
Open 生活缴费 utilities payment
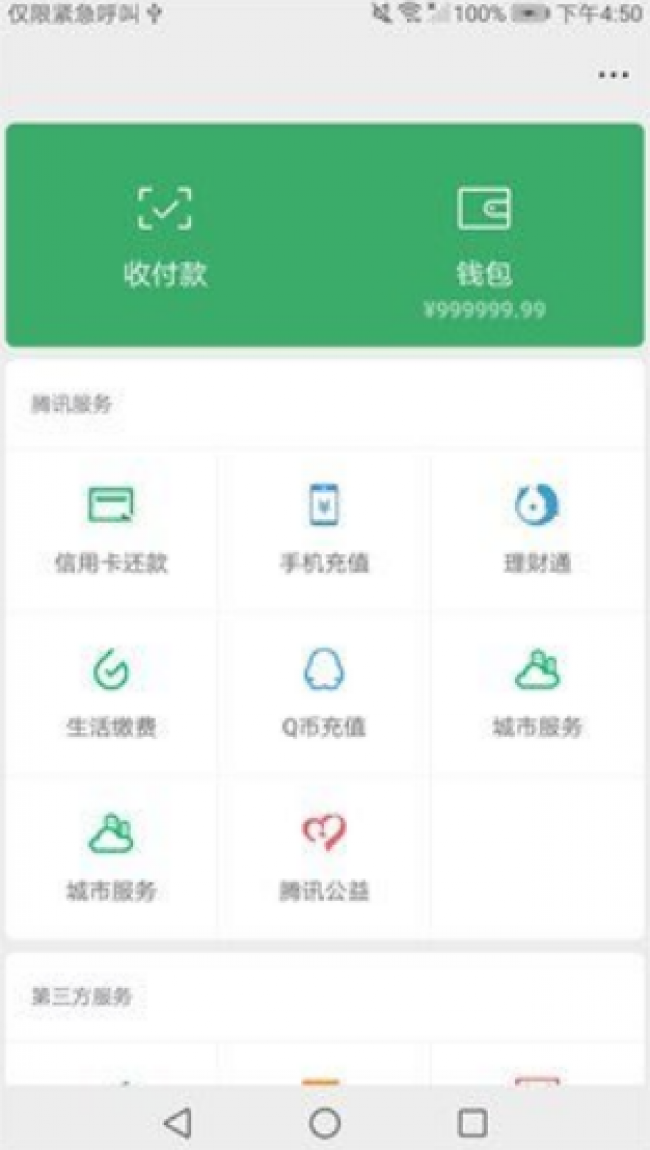click(111, 692)
